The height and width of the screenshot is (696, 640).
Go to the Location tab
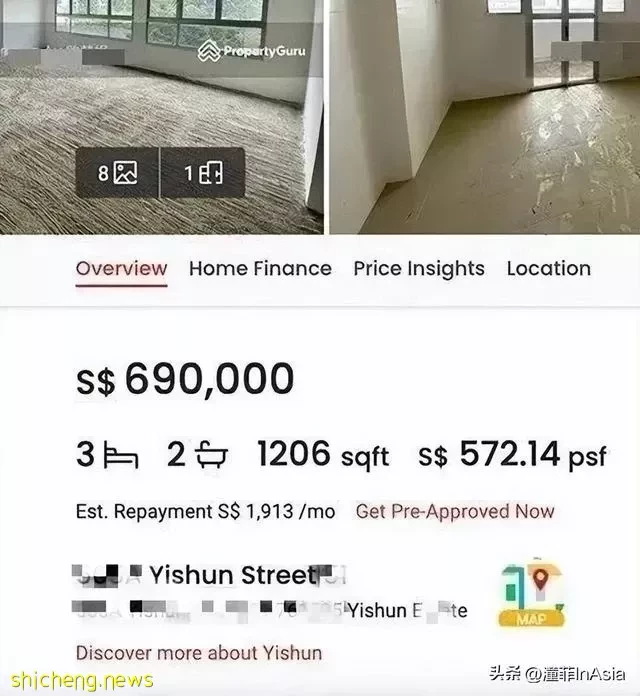click(x=548, y=268)
